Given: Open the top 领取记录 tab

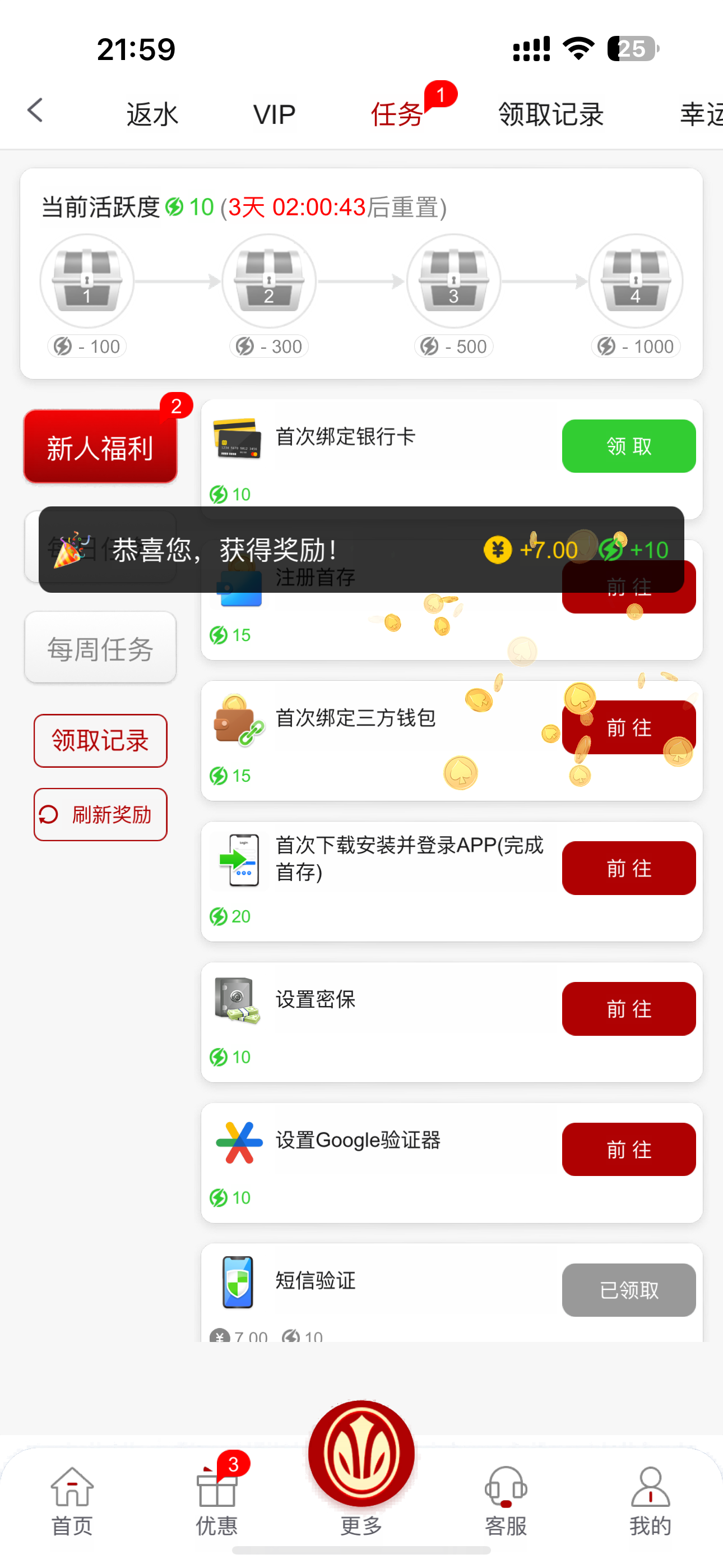Looking at the screenshot, I should (551, 114).
